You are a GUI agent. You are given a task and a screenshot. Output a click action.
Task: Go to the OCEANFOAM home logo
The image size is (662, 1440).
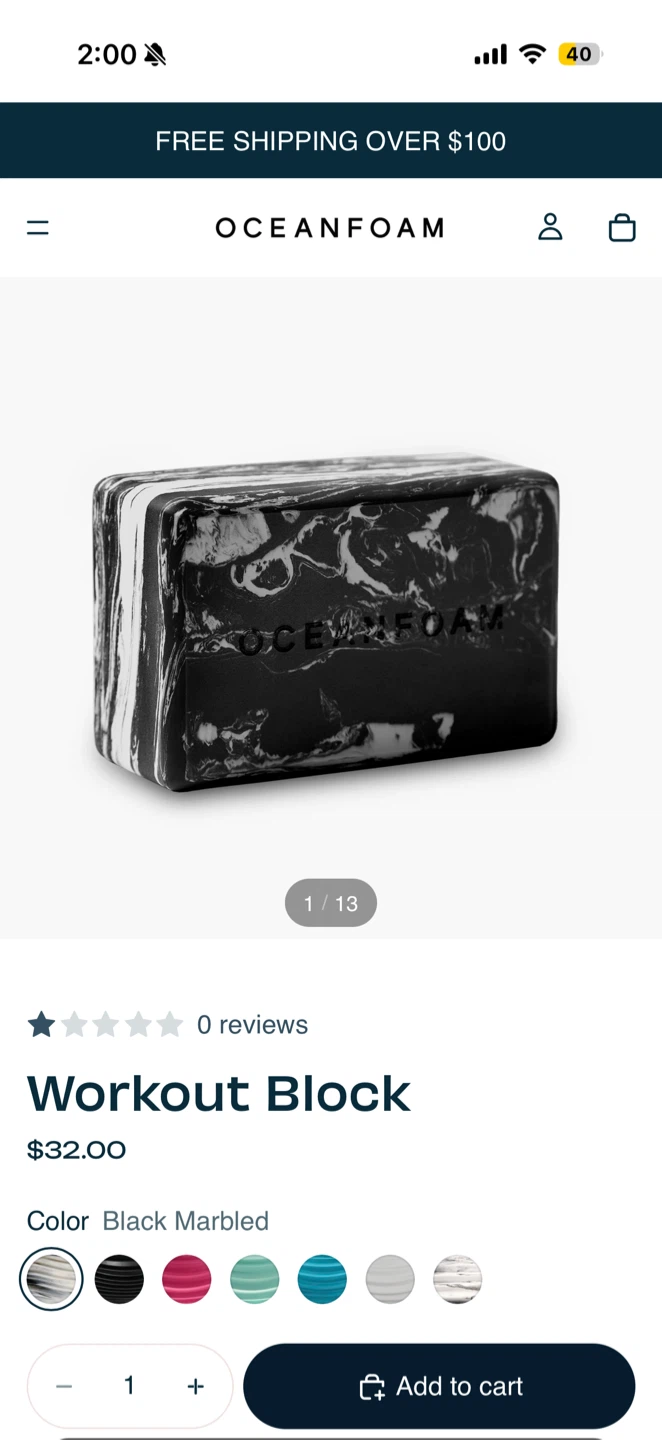pos(330,228)
